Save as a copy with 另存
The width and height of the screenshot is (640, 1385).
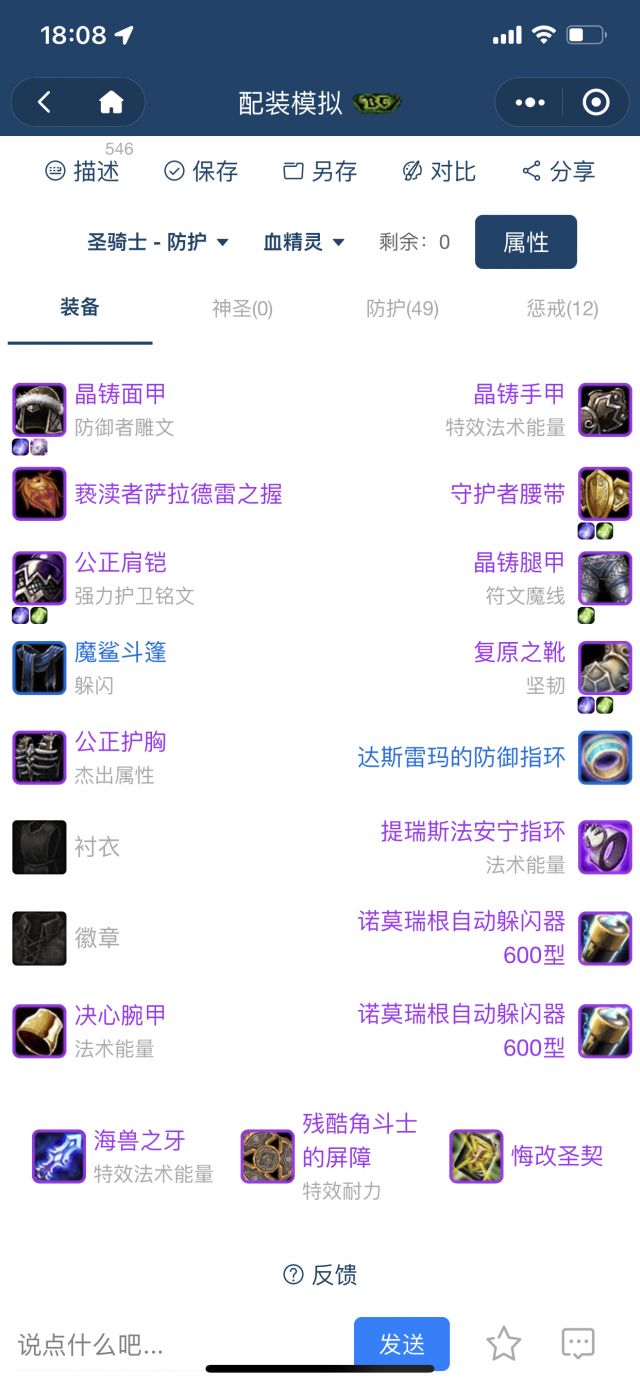(320, 171)
